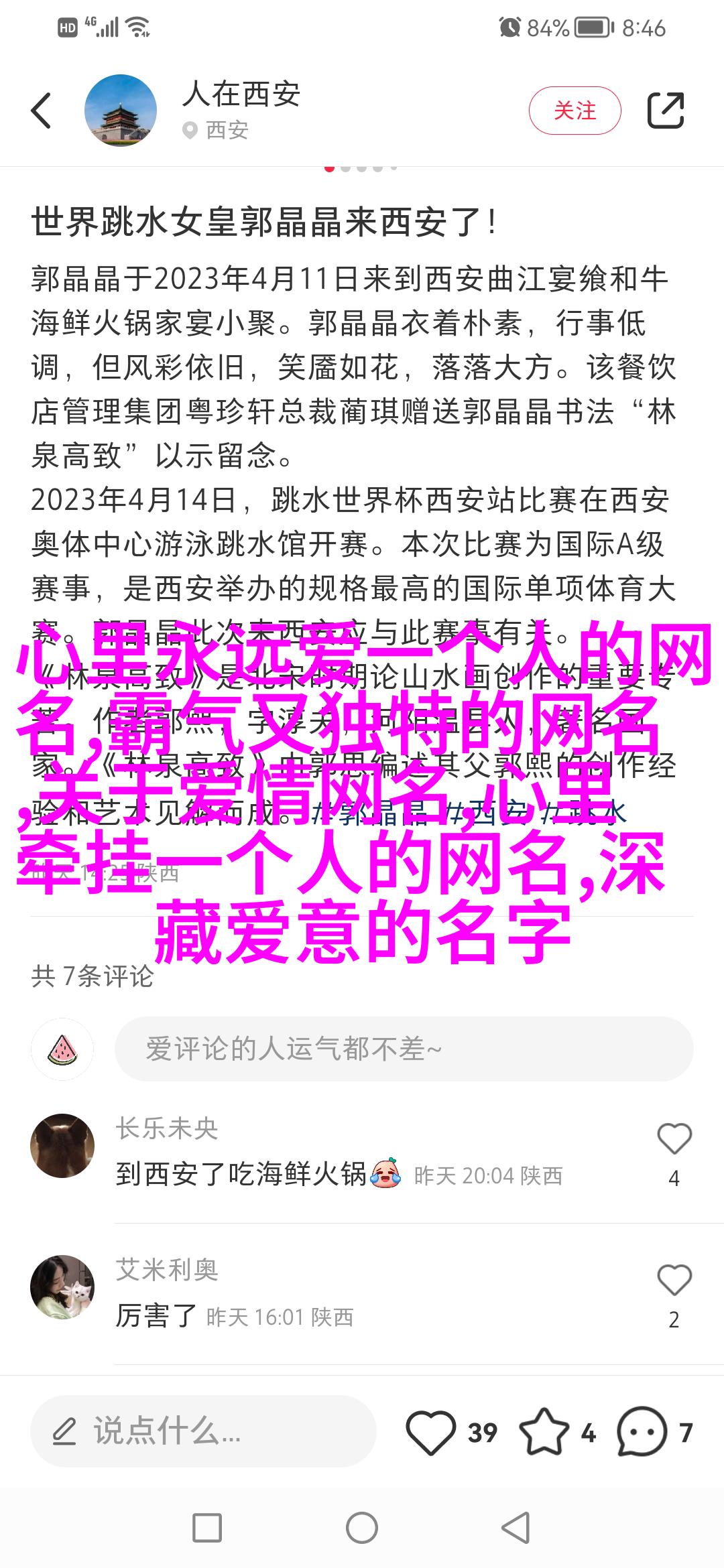
Task: Open 长乐未央's profile picture
Action: tap(62, 1146)
